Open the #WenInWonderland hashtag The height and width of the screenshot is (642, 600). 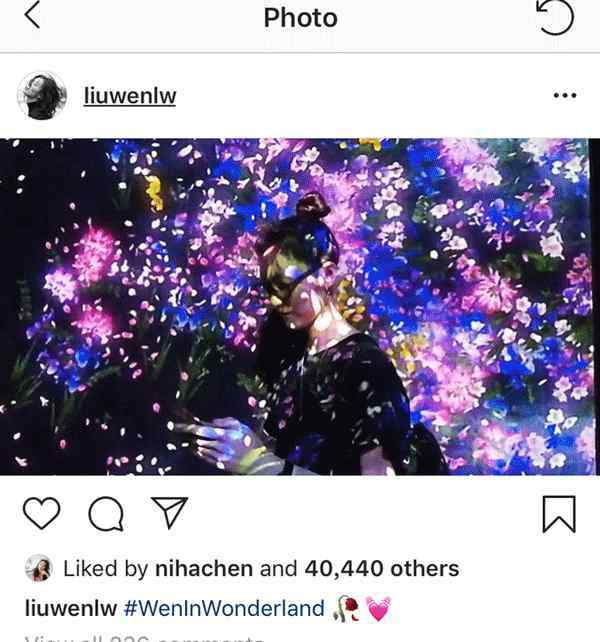click(x=224, y=608)
